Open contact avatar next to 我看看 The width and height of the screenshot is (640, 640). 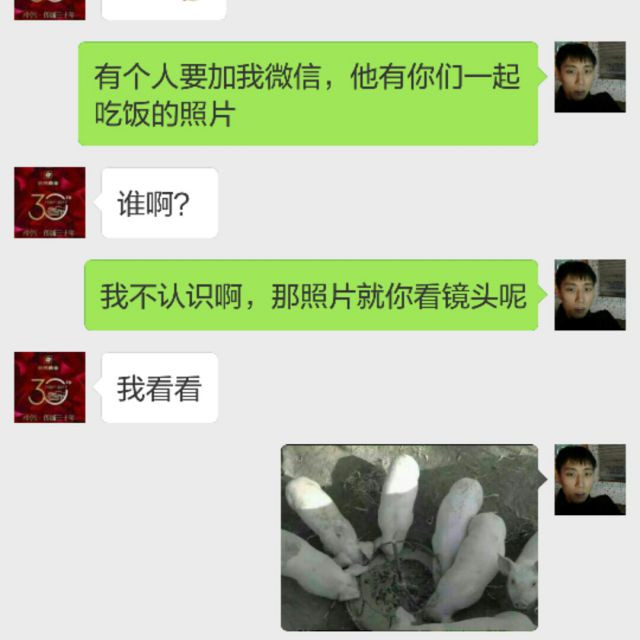(50, 387)
